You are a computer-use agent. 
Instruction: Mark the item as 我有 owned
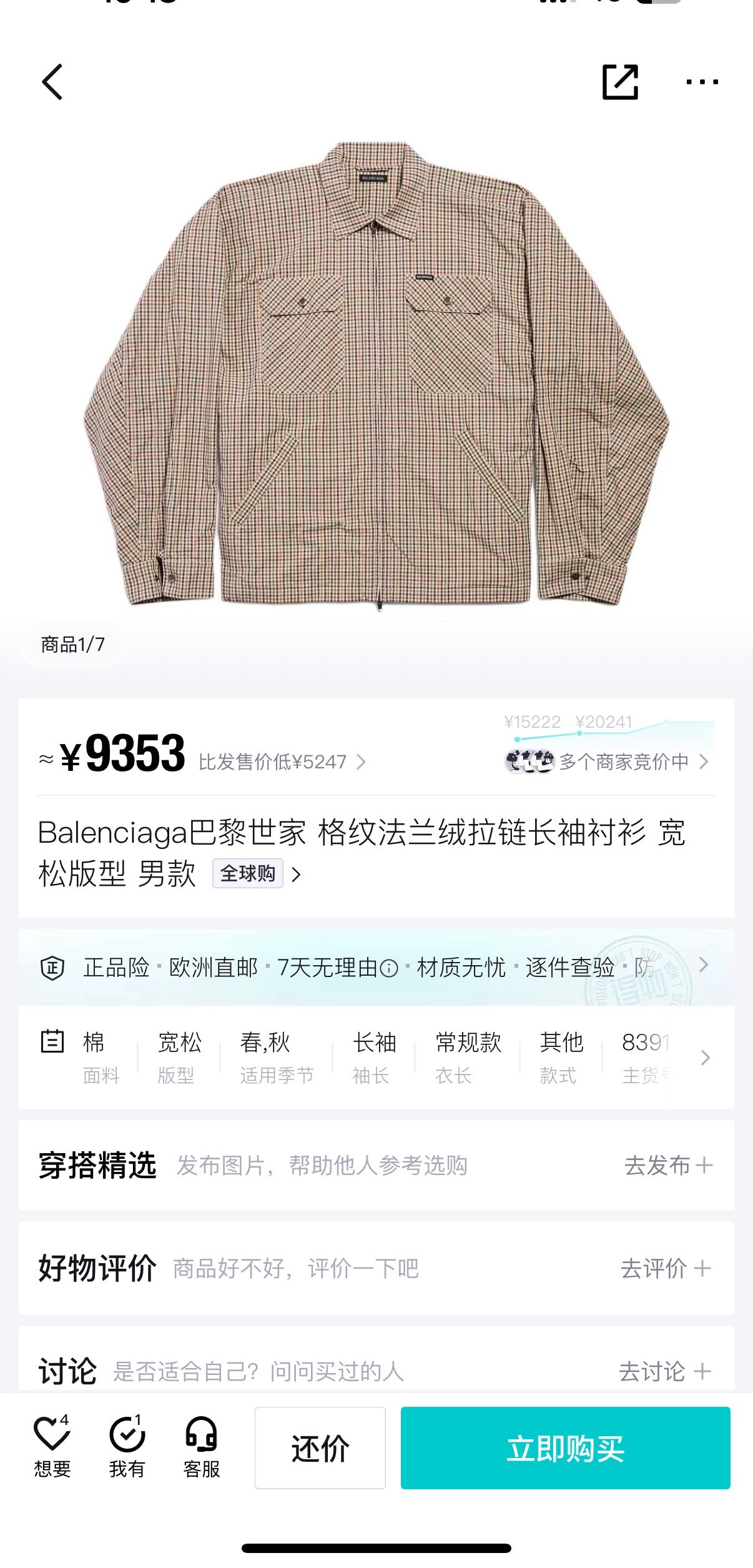(127, 1448)
